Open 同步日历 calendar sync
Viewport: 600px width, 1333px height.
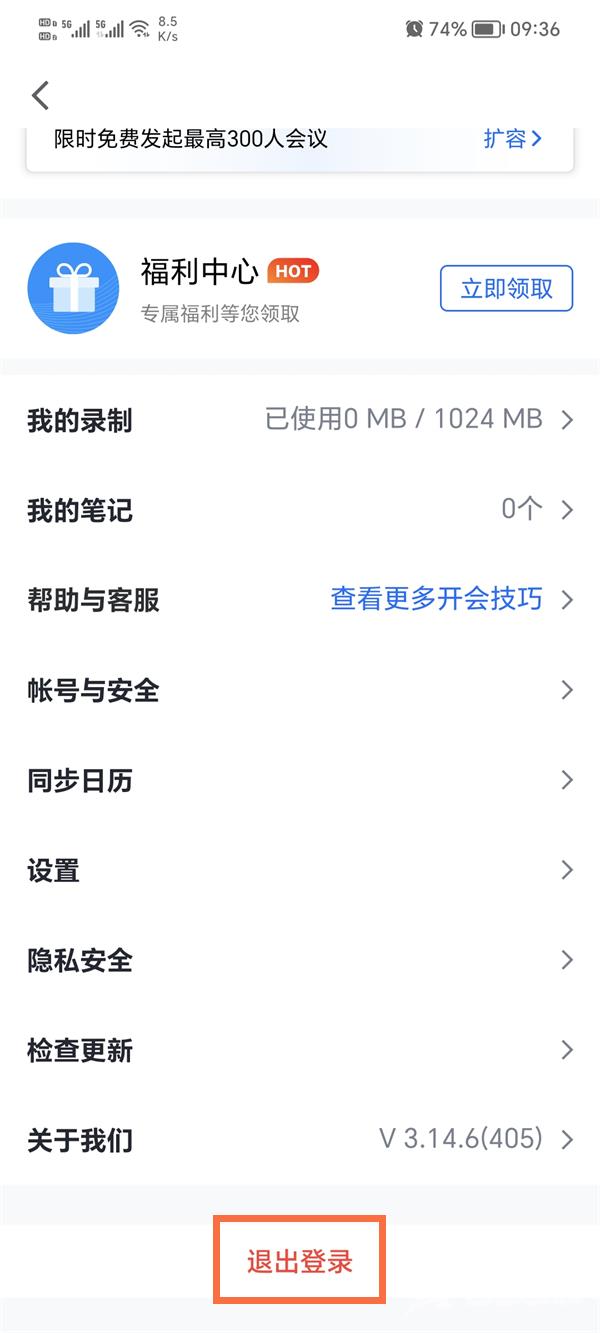[300, 780]
